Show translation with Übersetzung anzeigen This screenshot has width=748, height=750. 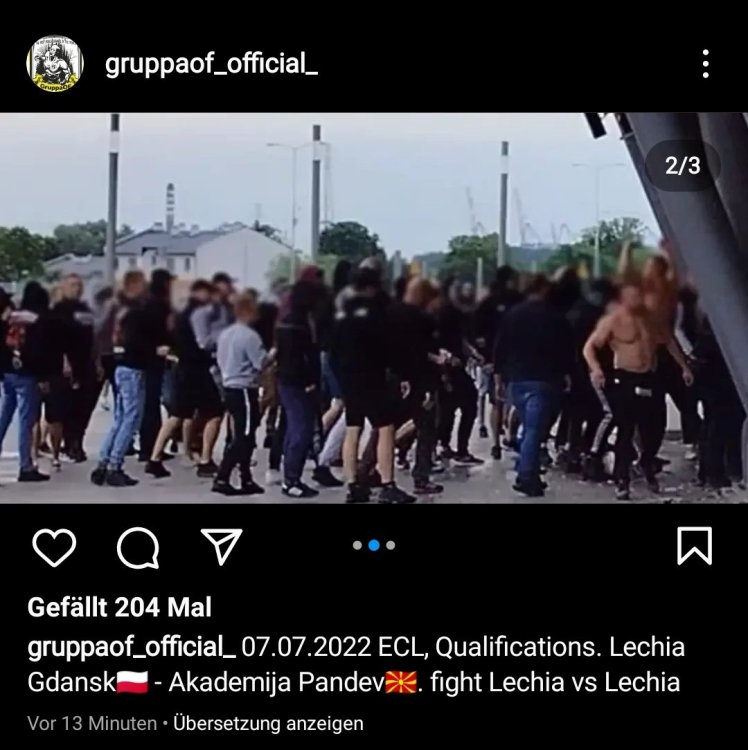pos(268,723)
